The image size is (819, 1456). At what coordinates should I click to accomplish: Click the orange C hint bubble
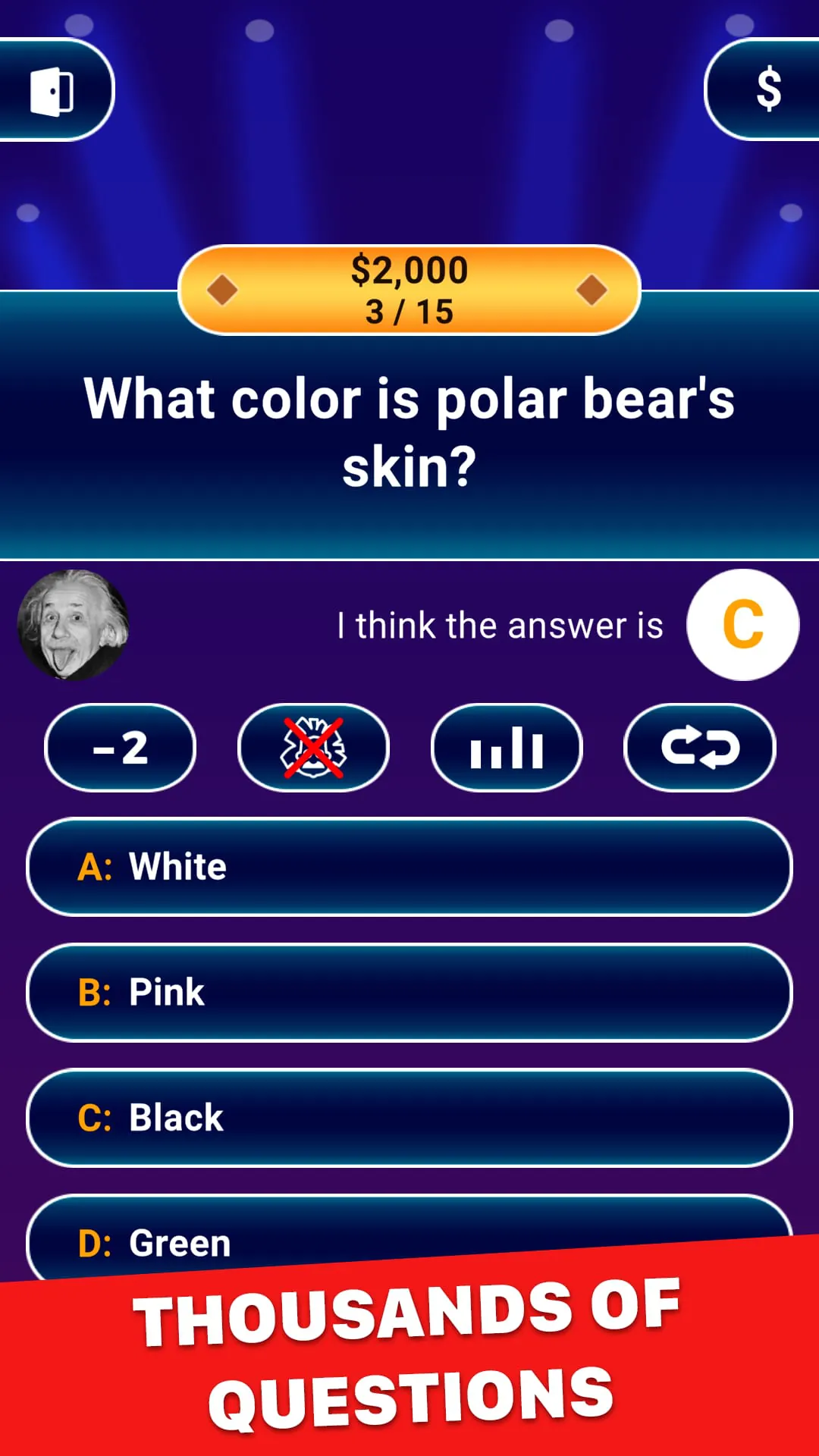pos(742,624)
